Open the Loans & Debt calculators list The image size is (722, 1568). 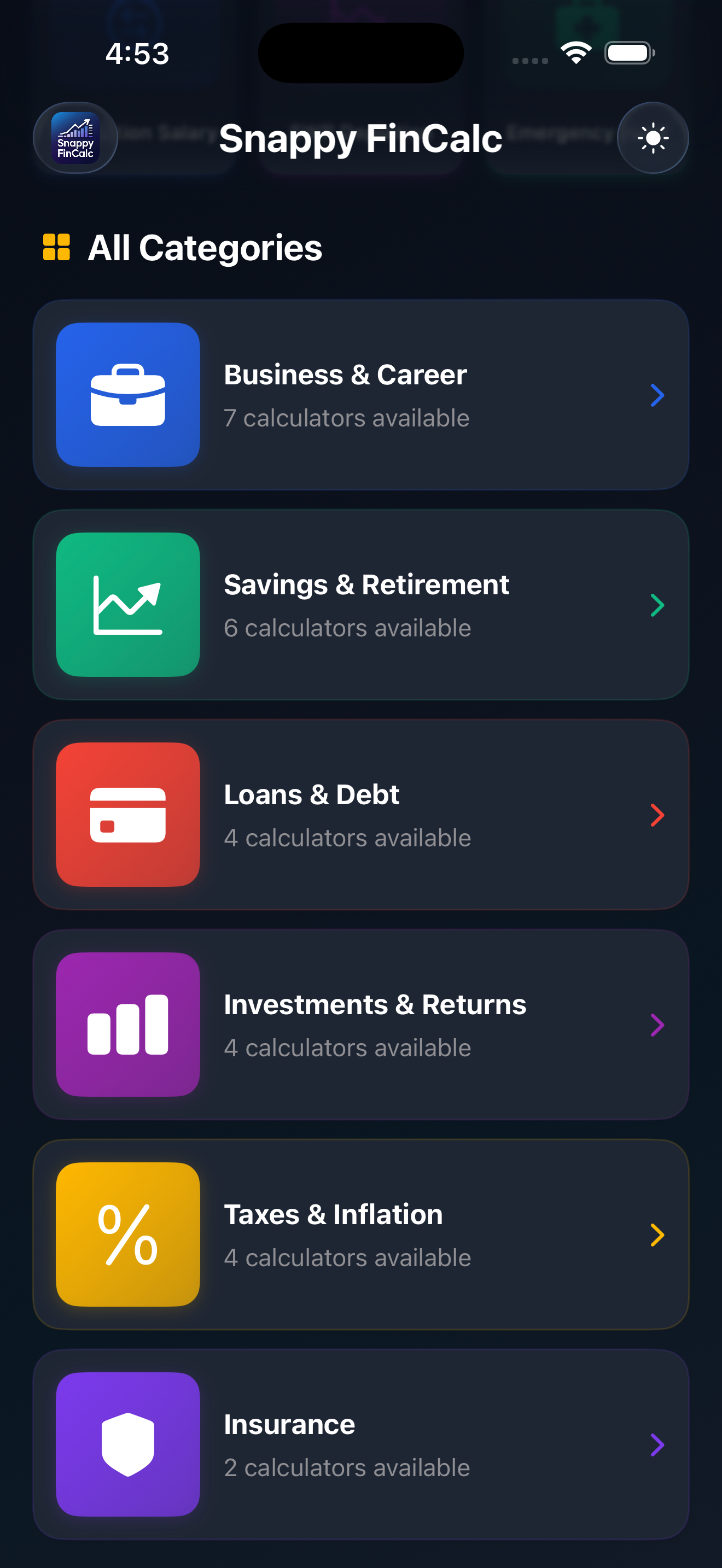361,816
